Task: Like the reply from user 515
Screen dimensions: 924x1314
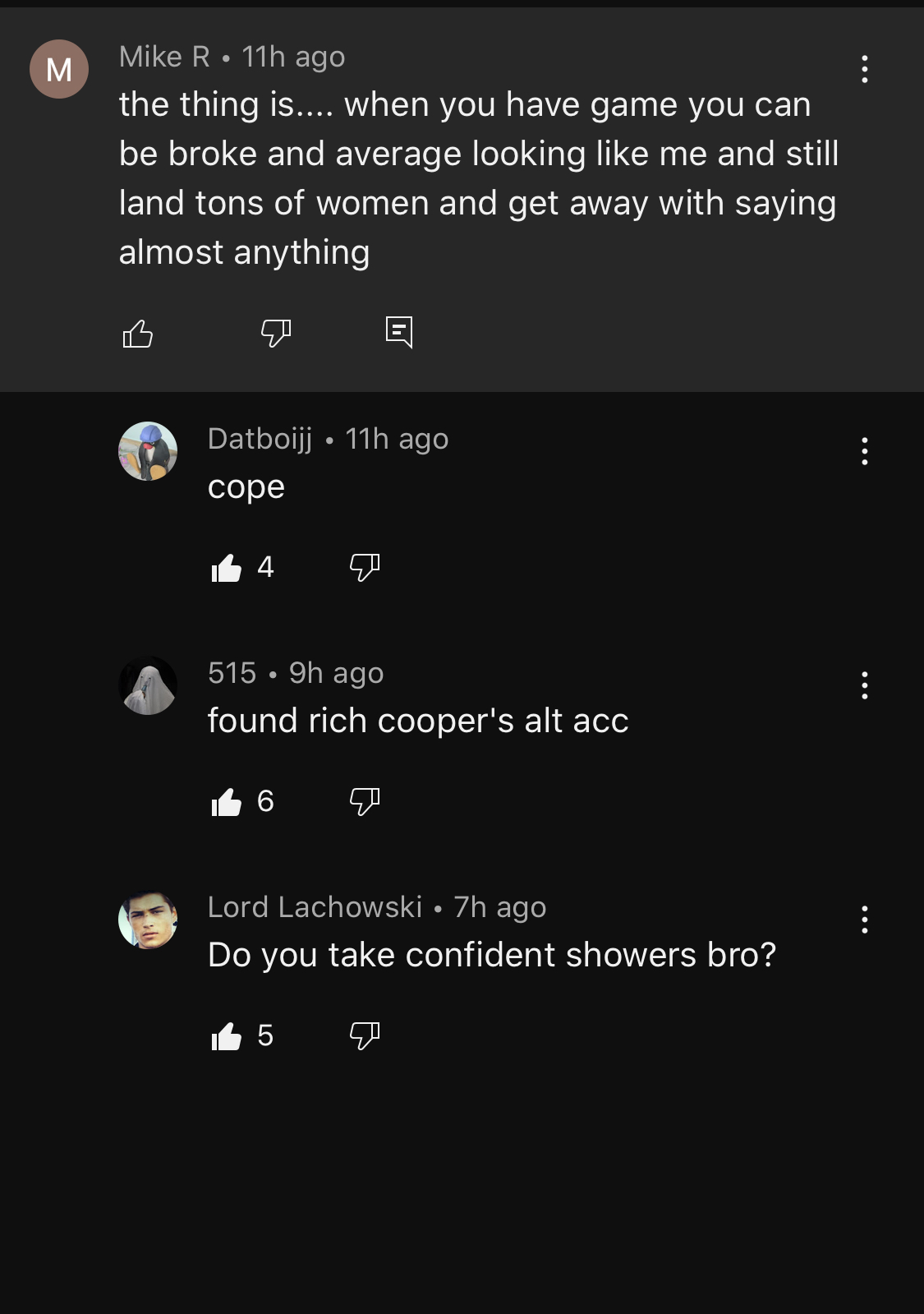Action: pos(227,802)
